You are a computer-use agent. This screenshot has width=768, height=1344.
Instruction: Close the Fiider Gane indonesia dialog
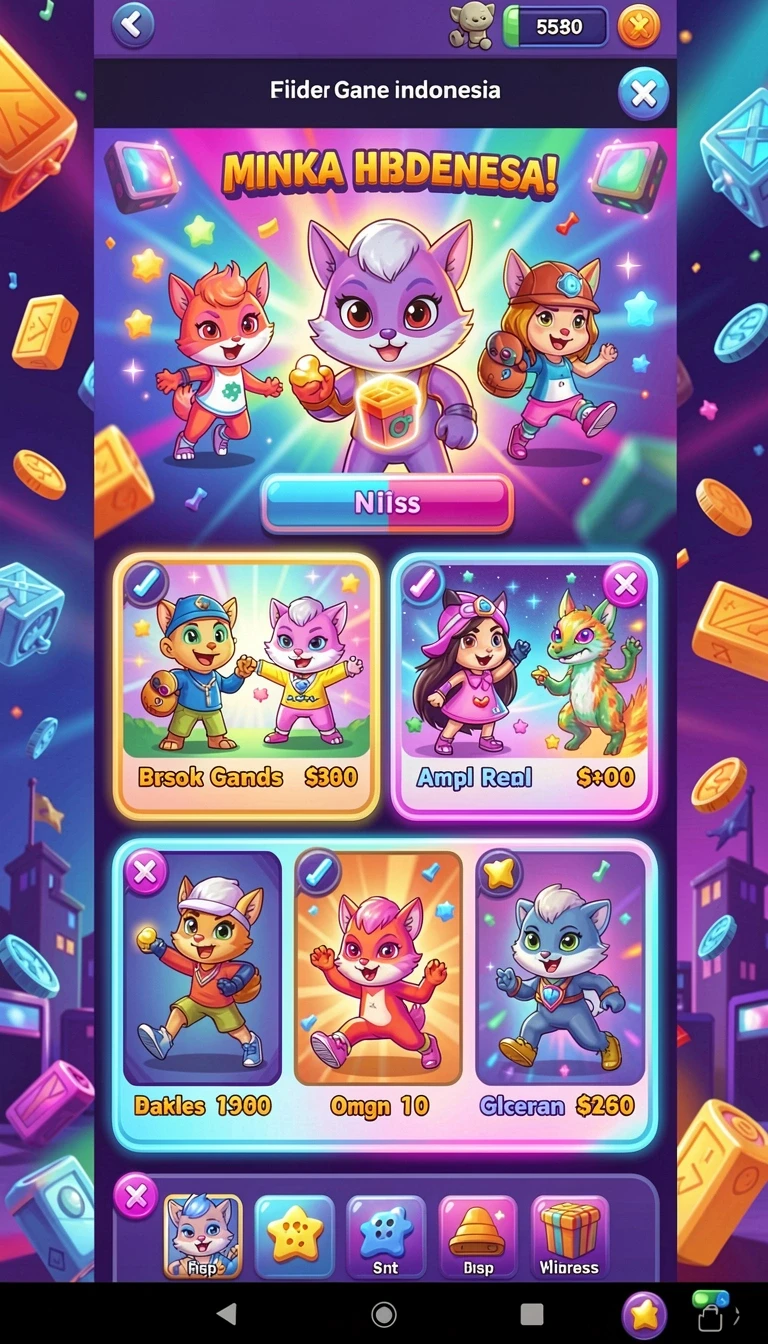[x=643, y=94]
